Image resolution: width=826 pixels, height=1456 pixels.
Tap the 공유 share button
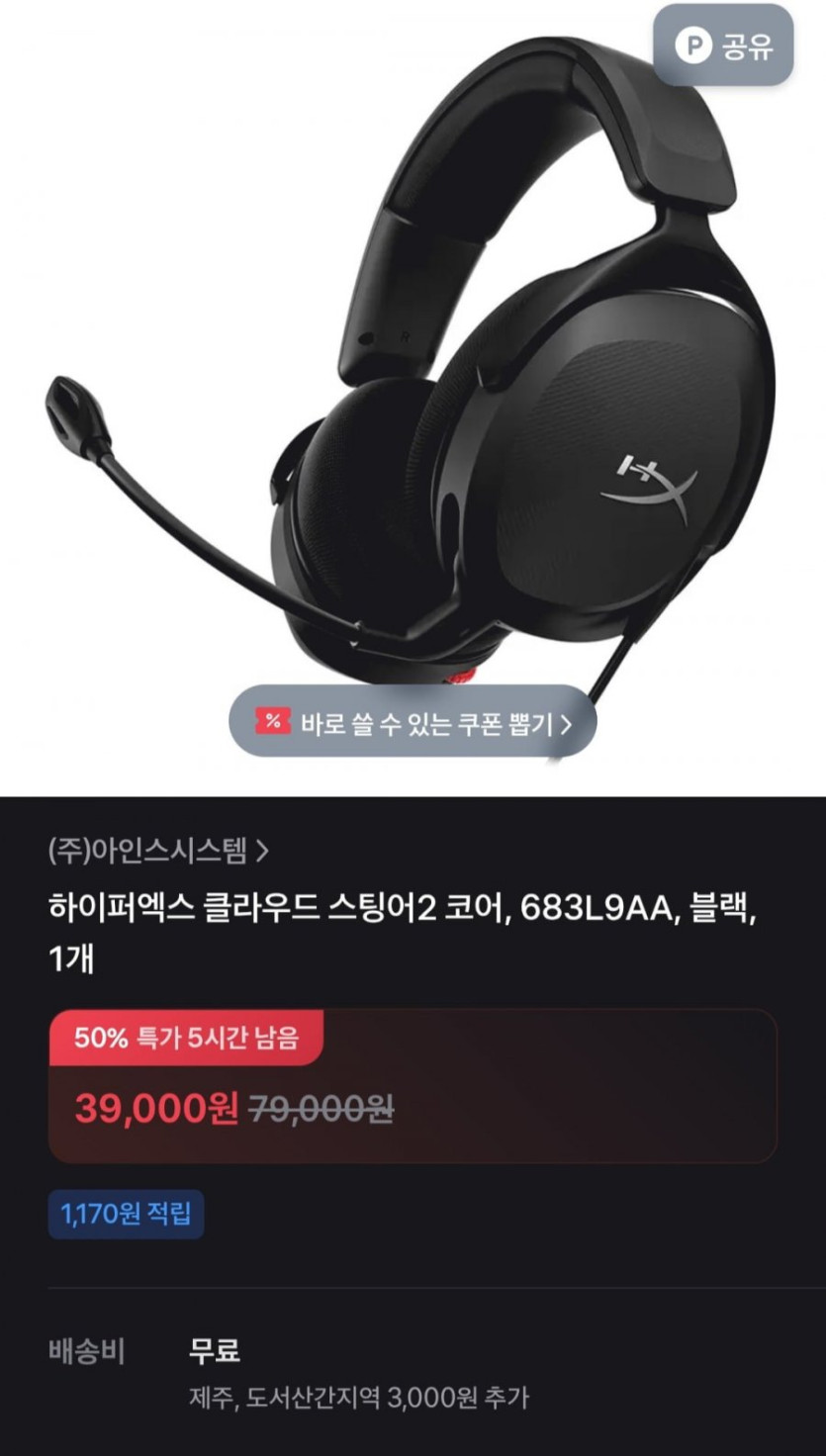coord(723,45)
